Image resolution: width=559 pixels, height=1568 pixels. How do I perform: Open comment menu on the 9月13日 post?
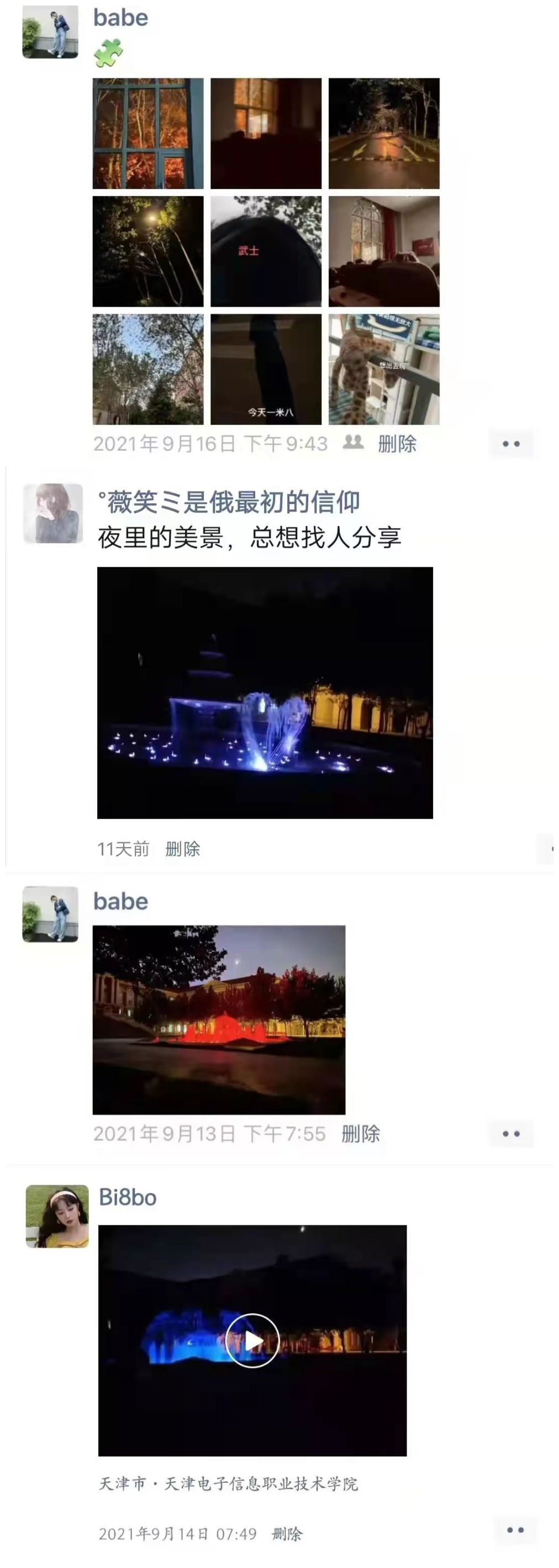pyautogui.click(x=510, y=1133)
